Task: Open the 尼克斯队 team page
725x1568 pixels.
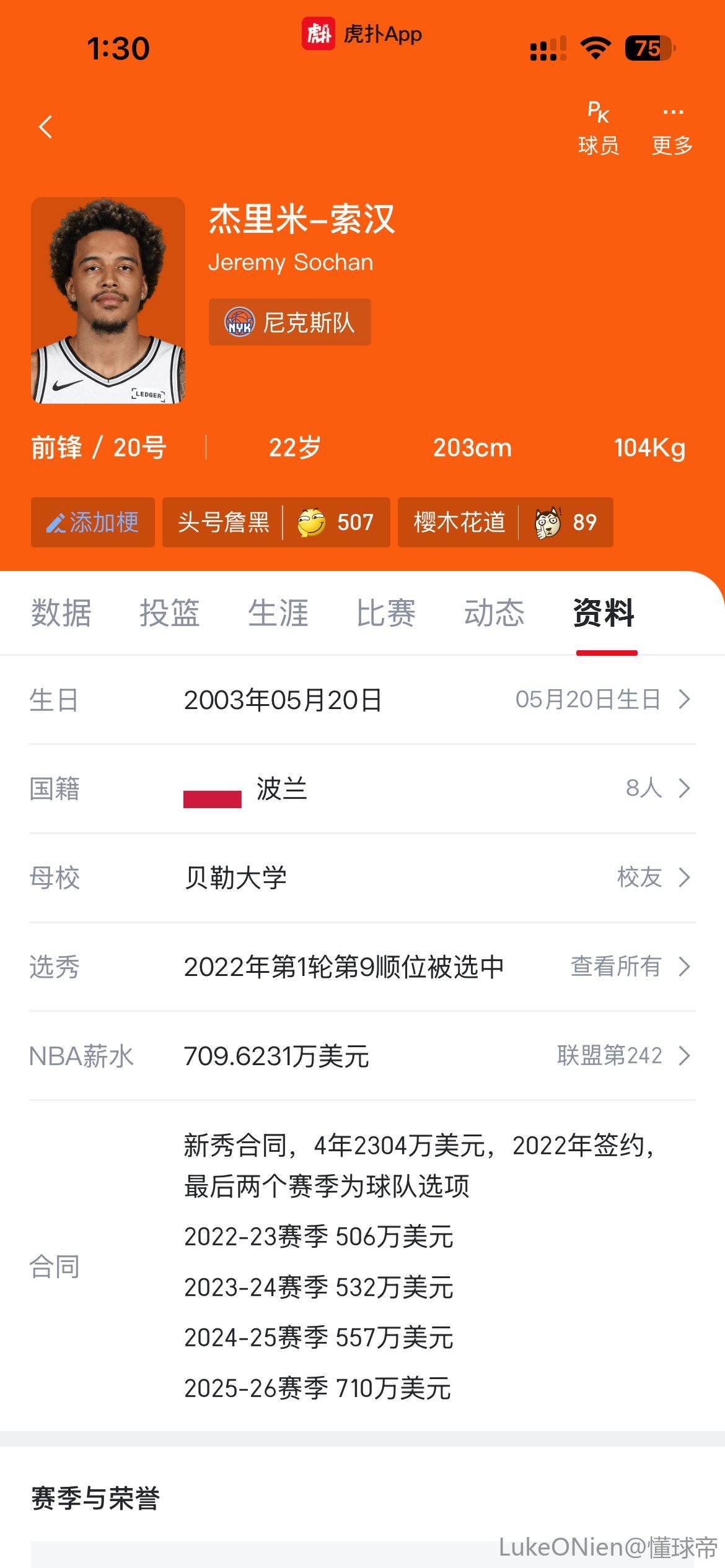Action: pos(290,322)
